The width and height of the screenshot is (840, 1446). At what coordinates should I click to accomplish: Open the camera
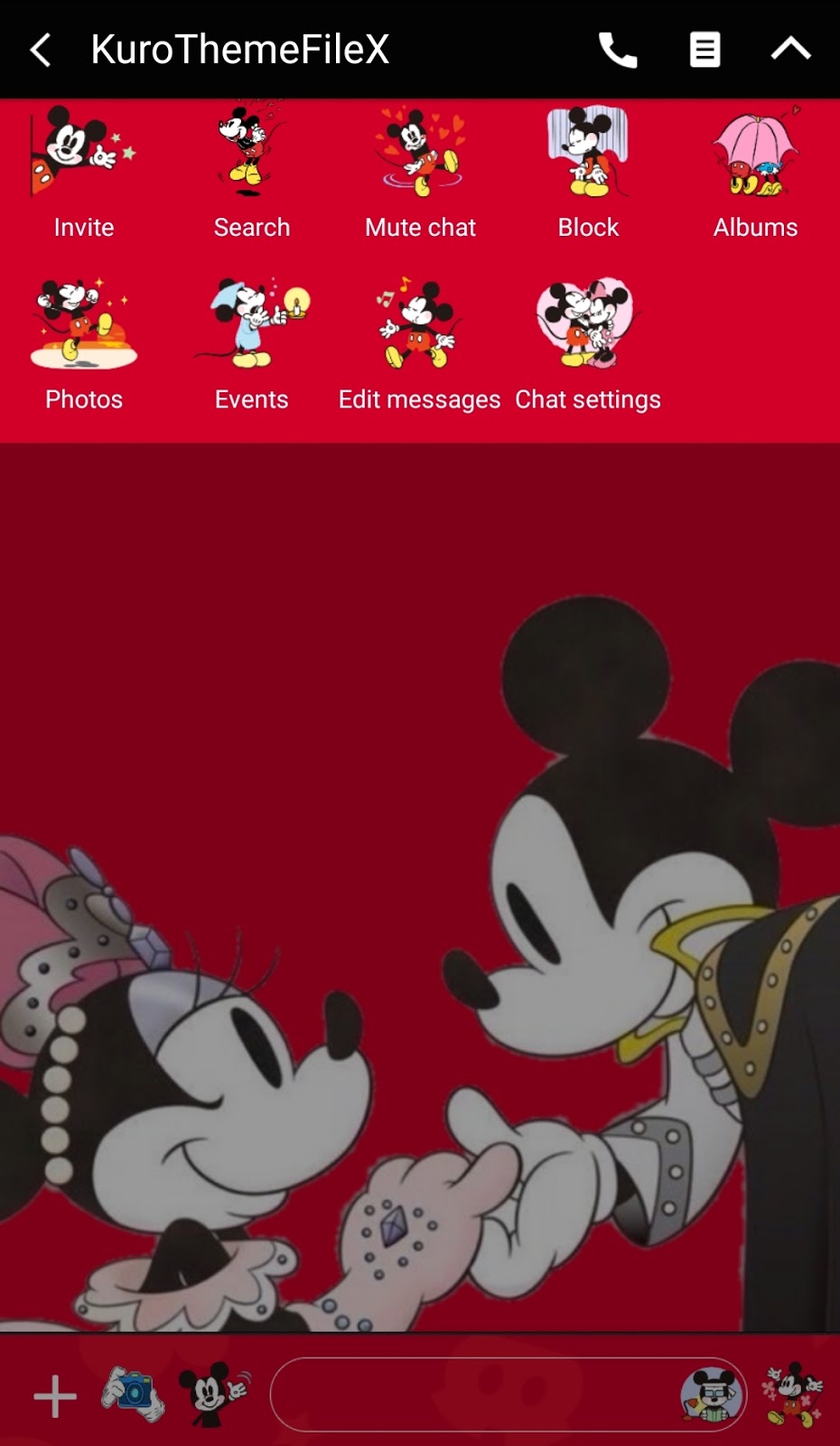(x=133, y=1394)
